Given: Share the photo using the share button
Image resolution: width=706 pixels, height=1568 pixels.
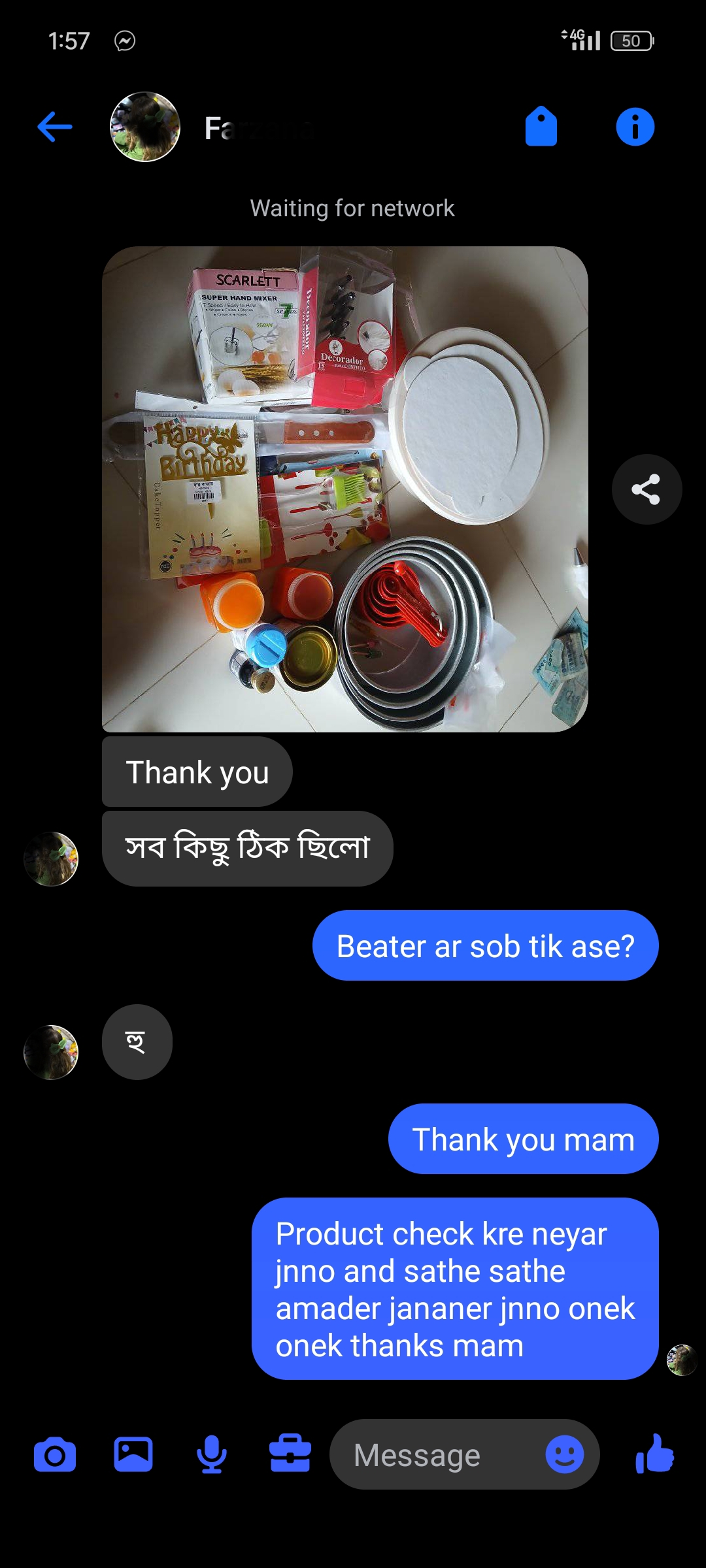Looking at the screenshot, I should [647, 489].
